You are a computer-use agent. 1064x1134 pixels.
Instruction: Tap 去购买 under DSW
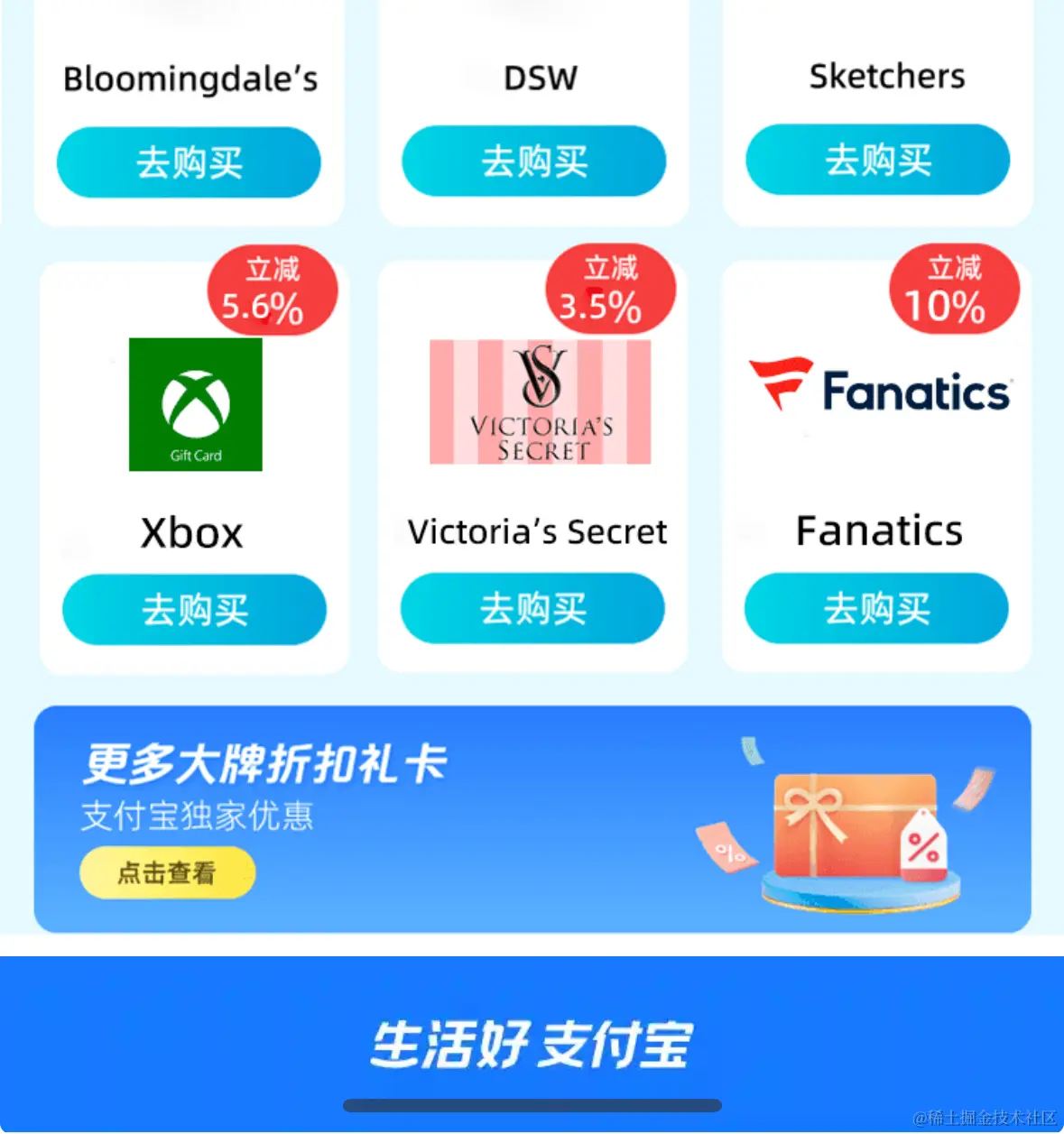pyautogui.click(x=533, y=161)
